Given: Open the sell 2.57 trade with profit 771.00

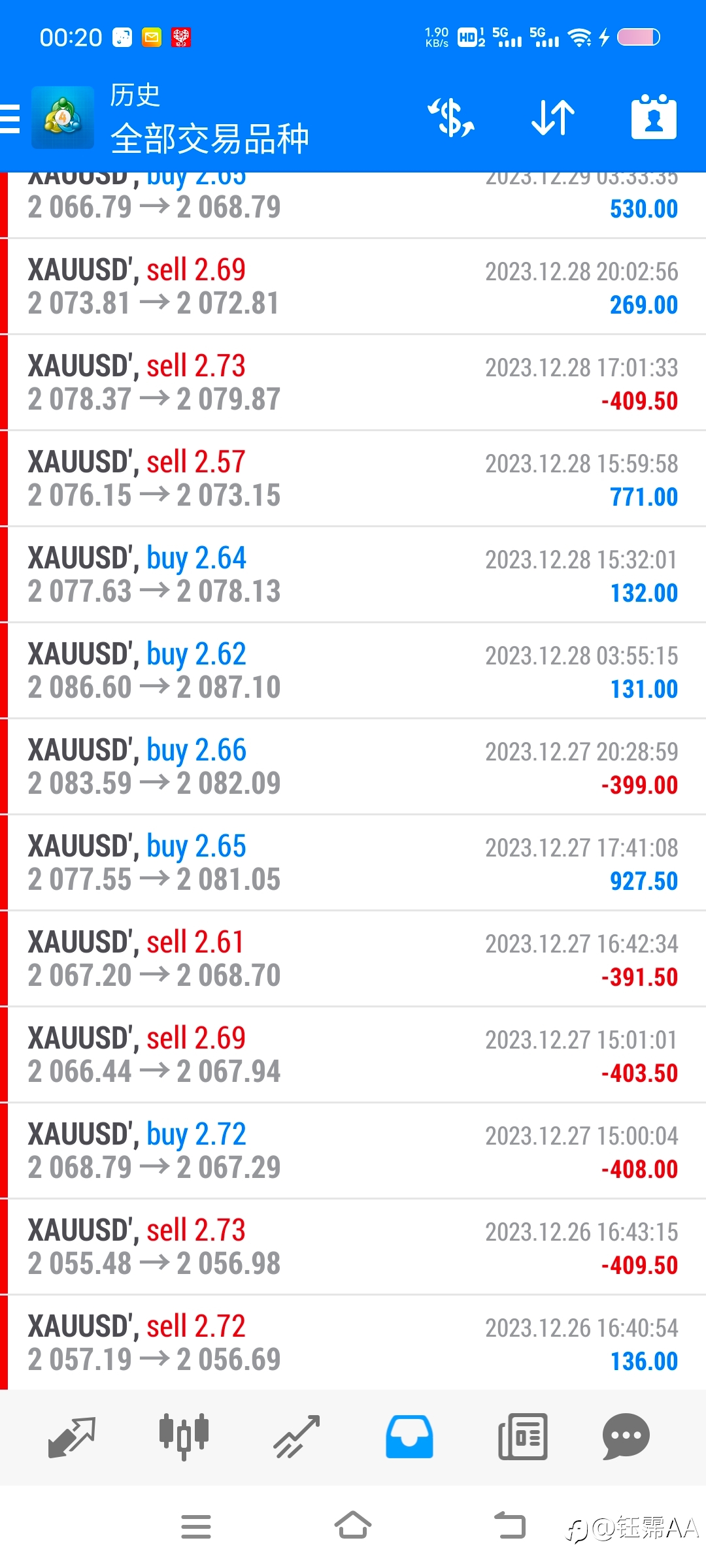Looking at the screenshot, I should click(353, 479).
